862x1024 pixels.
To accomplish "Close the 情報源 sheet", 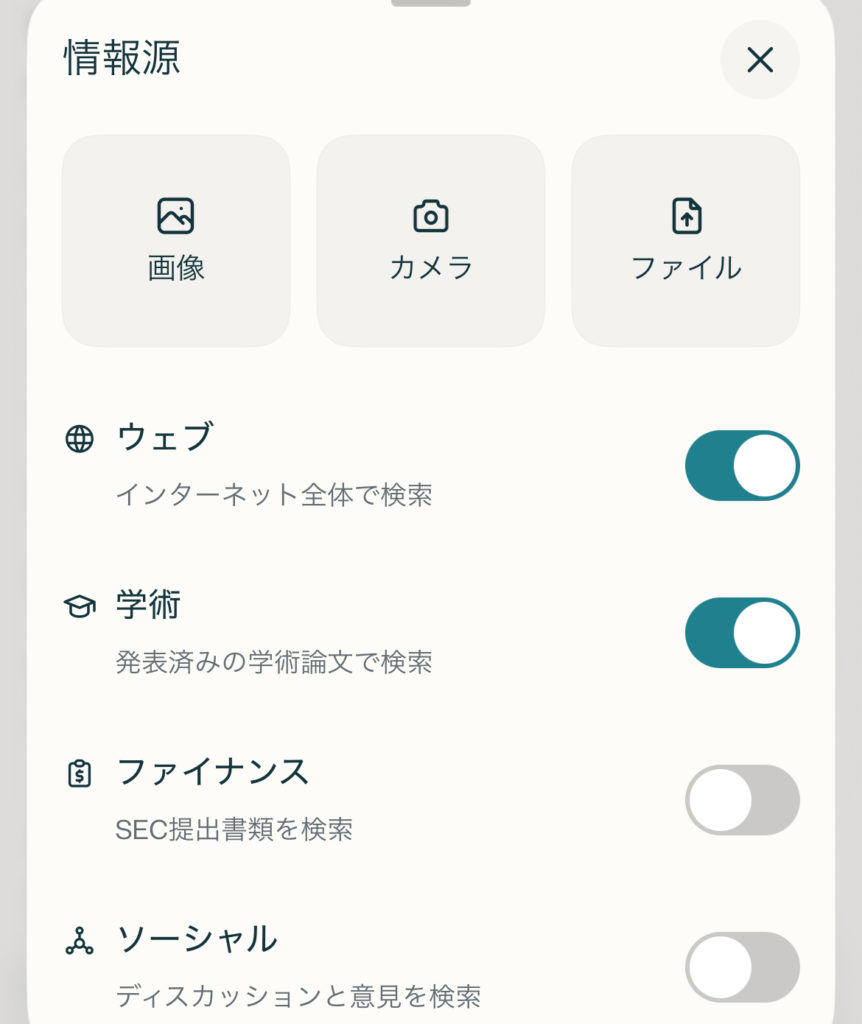I will point(760,60).
